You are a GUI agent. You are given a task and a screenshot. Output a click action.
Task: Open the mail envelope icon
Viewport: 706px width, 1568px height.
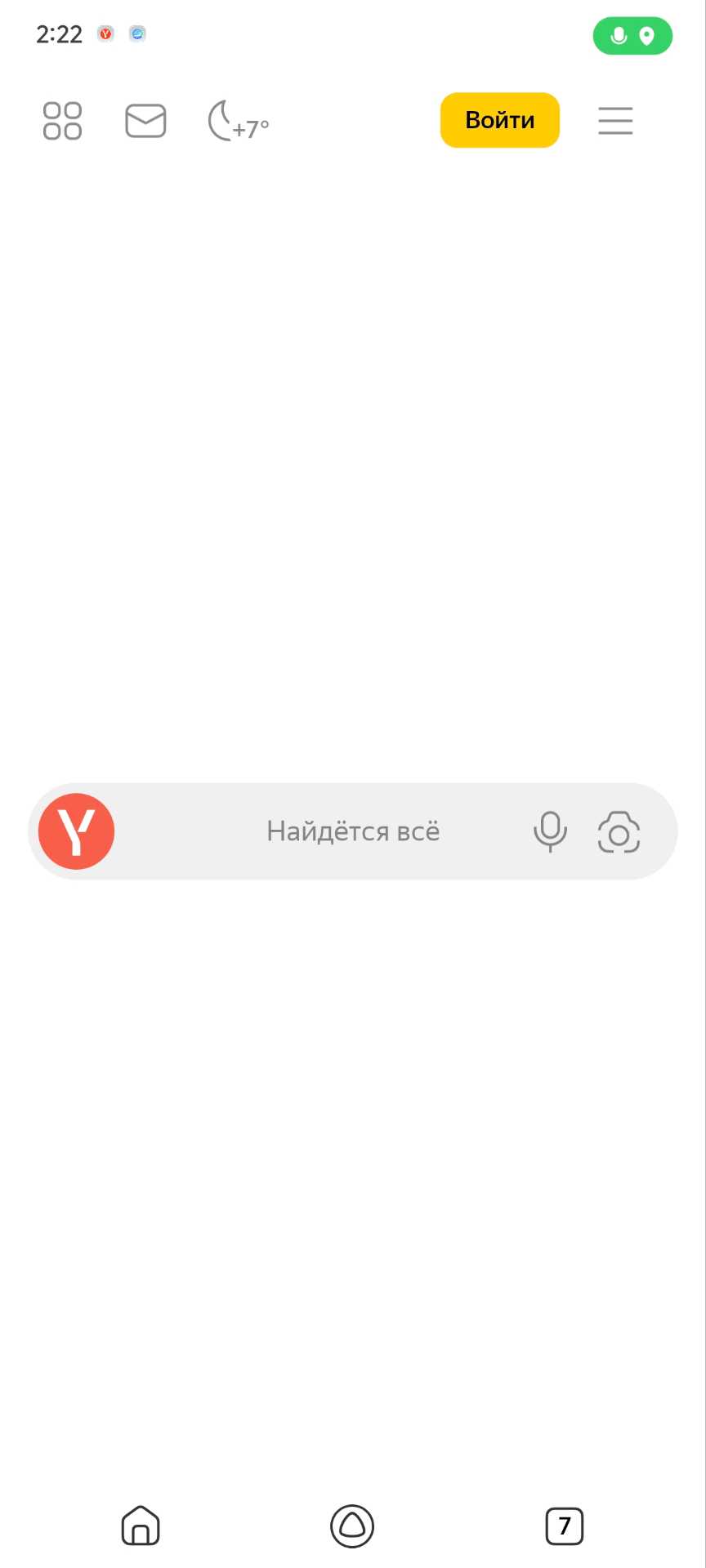coord(145,121)
